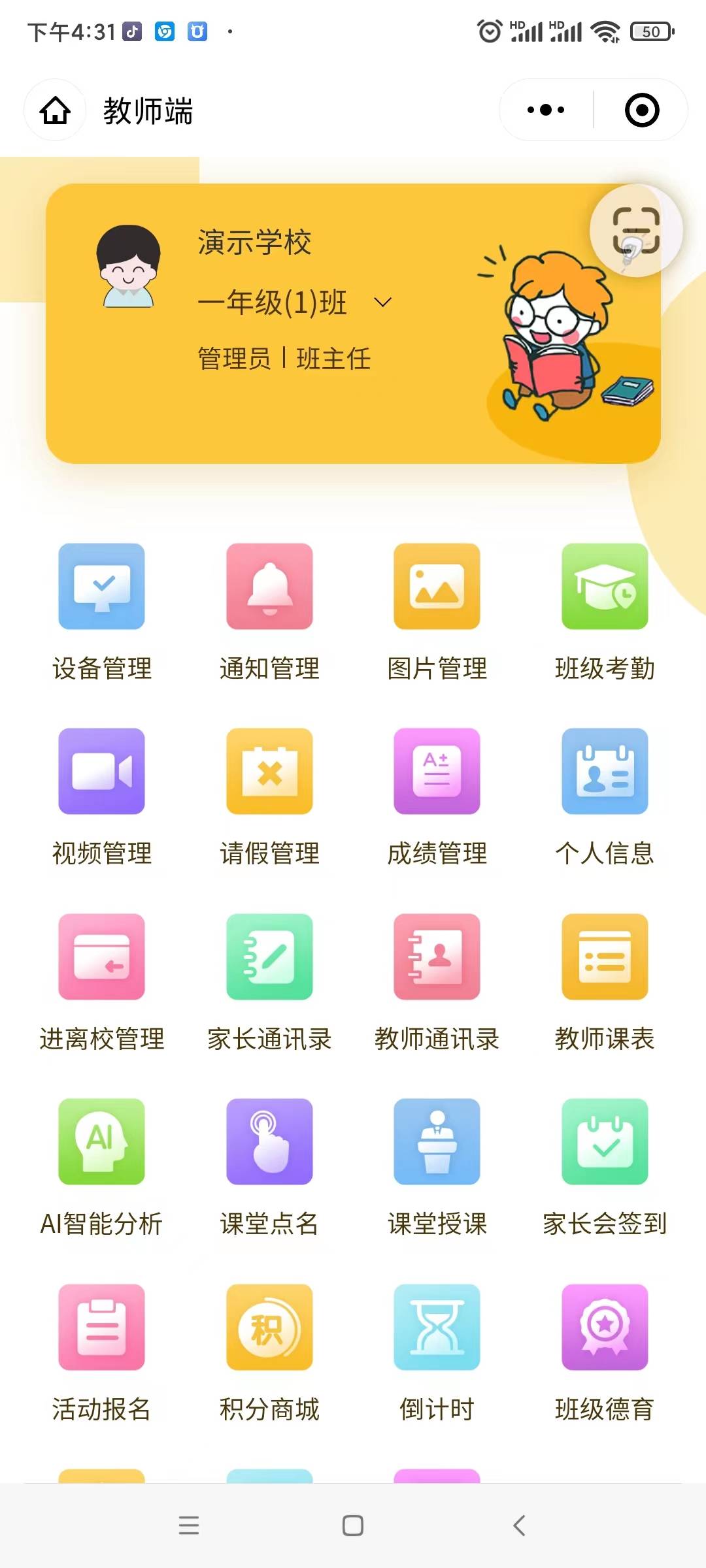Open 教师课表
Viewport: 706px width, 1568px height.
click(605, 957)
